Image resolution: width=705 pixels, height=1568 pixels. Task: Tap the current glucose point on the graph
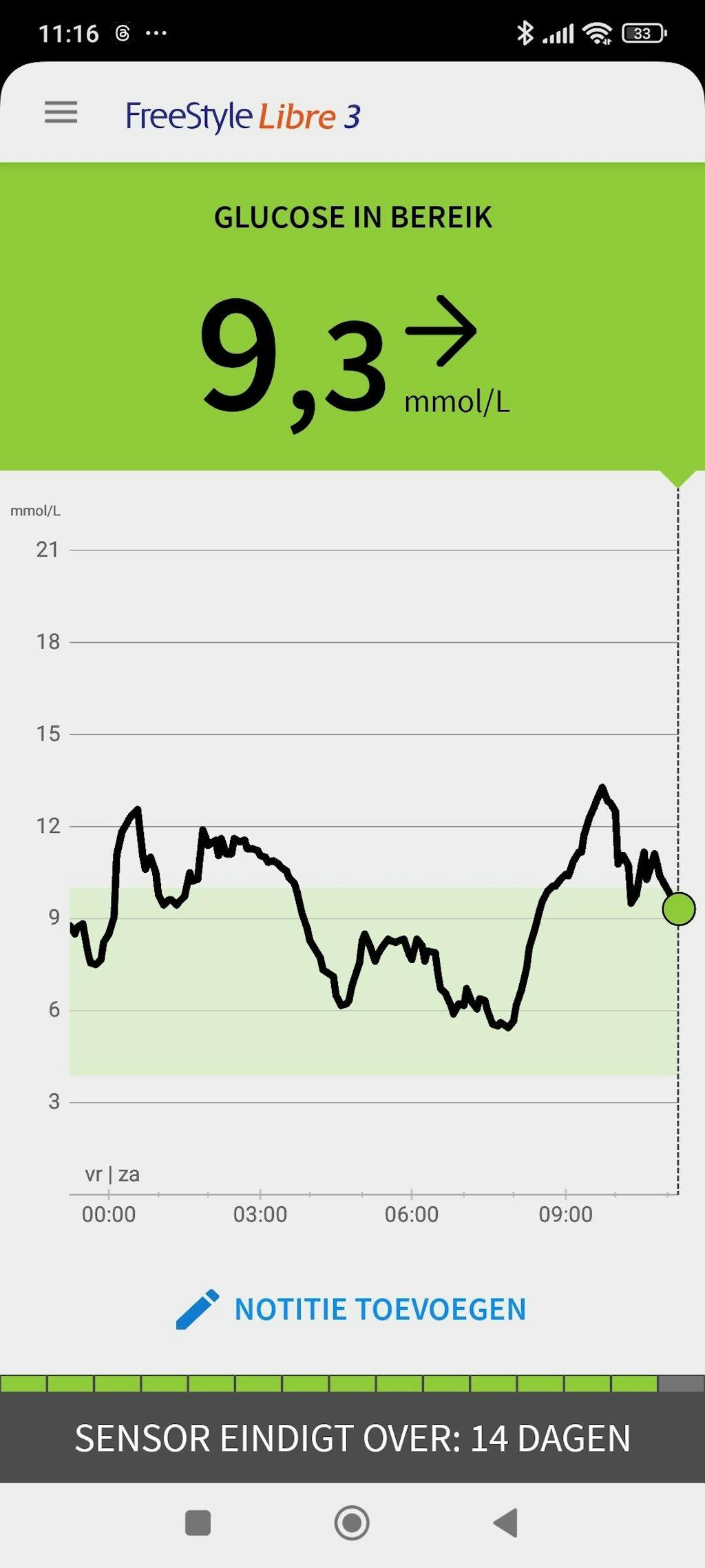click(x=679, y=909)
